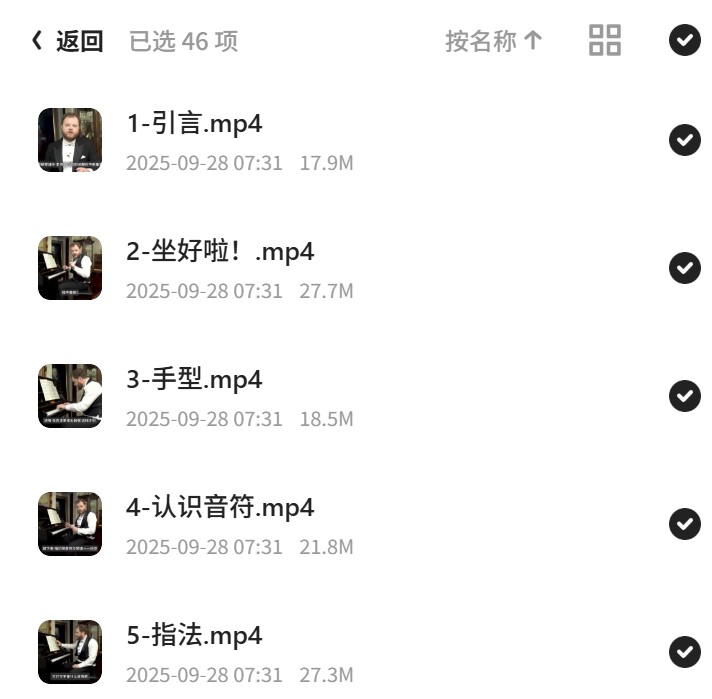The width and height of the screenshot is (712, 699).
Task: Deselect 5-指法.mp4 checkbox
Action: coord(685,652)
